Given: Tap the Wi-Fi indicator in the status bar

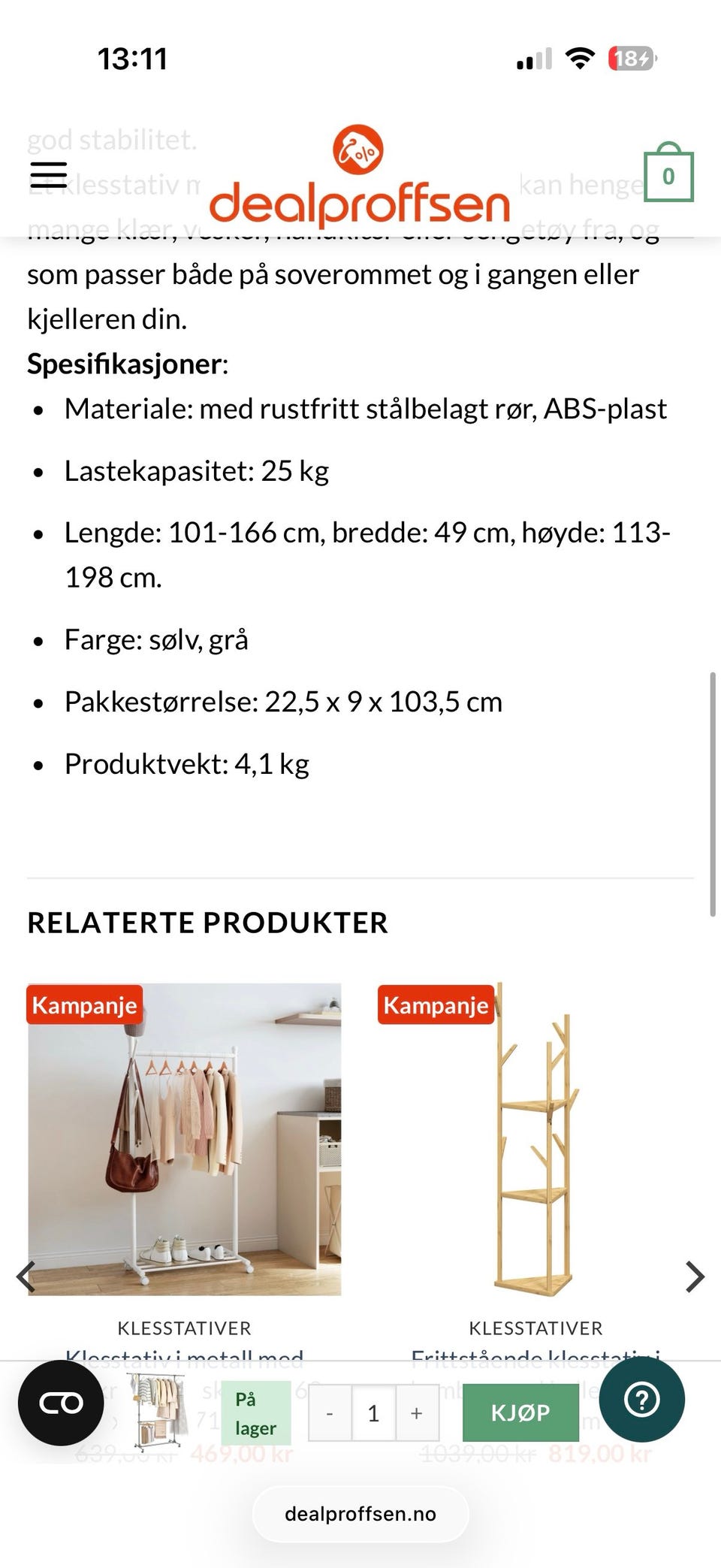Looking at the screenshot, I should pyautogui.click(x=578, y=57).
